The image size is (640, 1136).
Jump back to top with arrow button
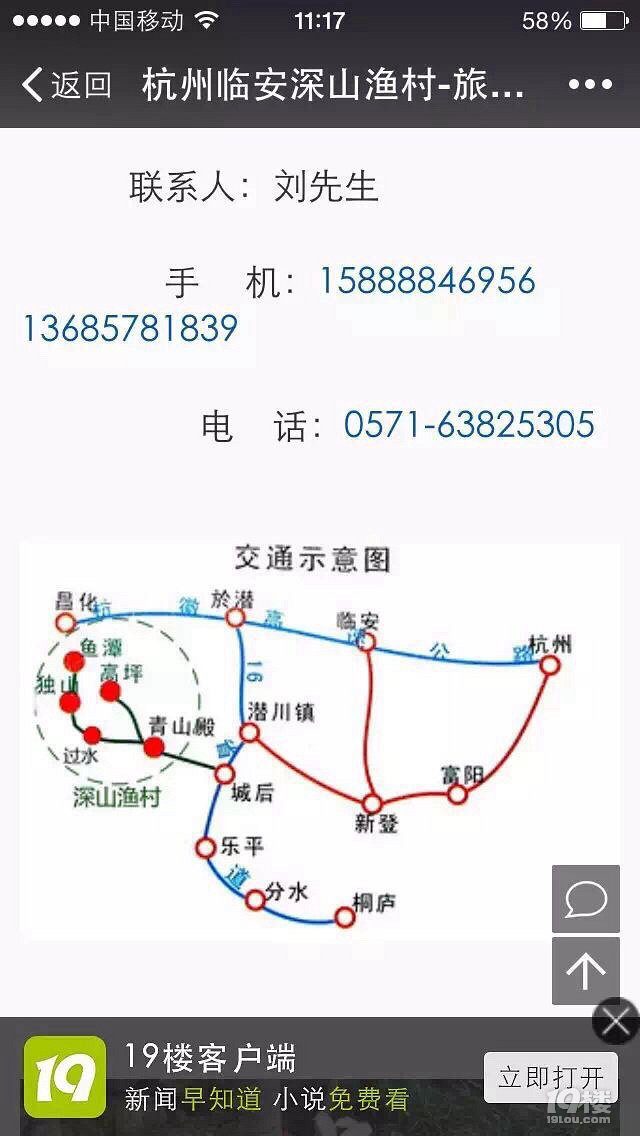[585, 971]
